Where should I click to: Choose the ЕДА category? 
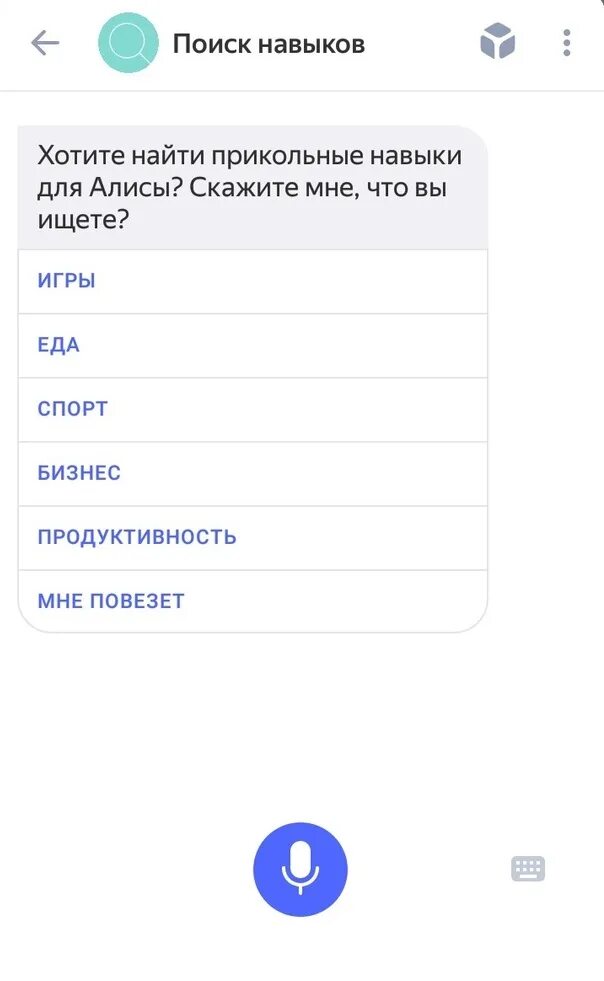pos(253,346)
